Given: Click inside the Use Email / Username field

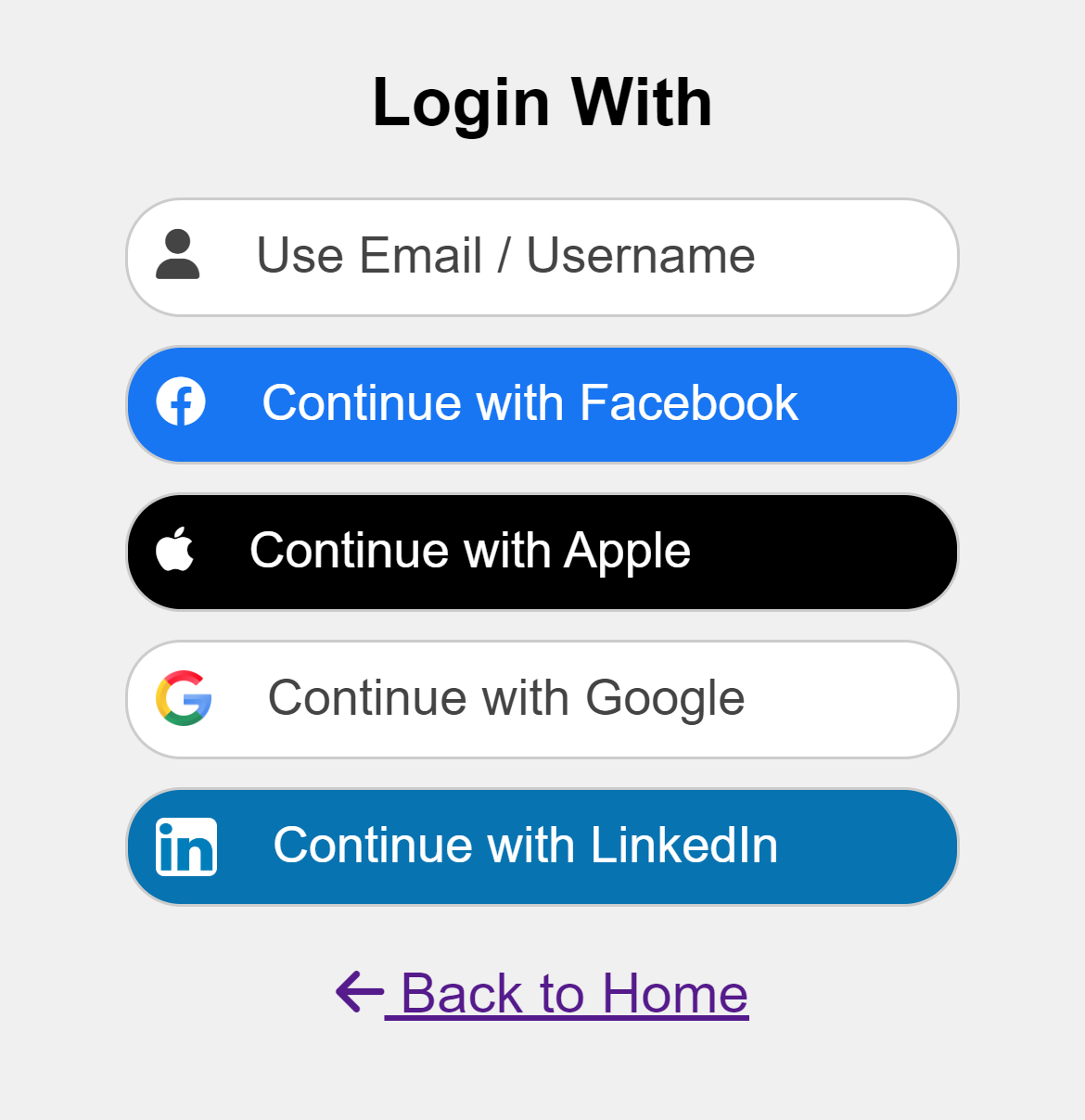Looking at the screenshot, I should click(x=542, y=256).
